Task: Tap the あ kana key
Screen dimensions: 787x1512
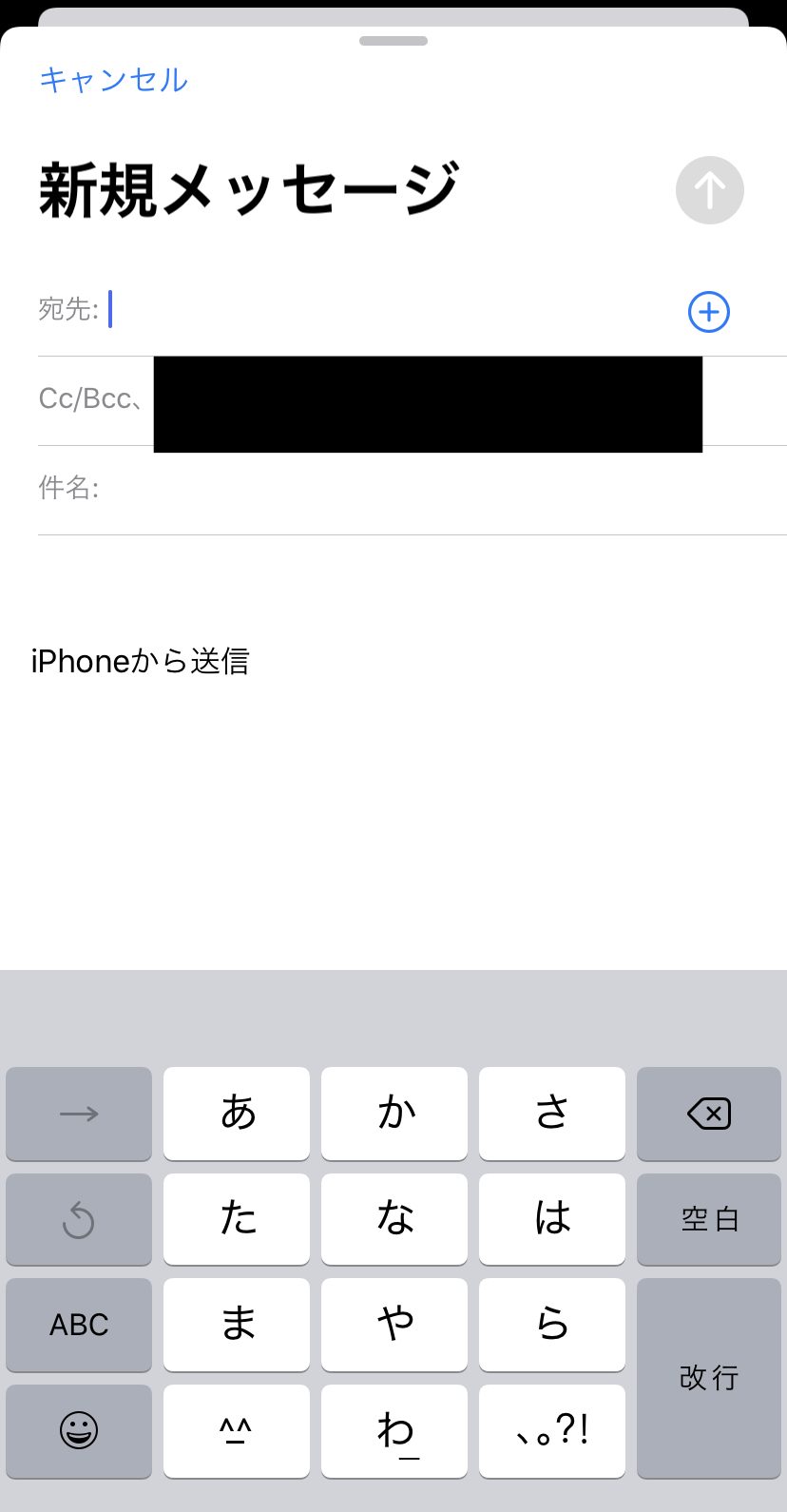Action: [x=236, y=1114]
